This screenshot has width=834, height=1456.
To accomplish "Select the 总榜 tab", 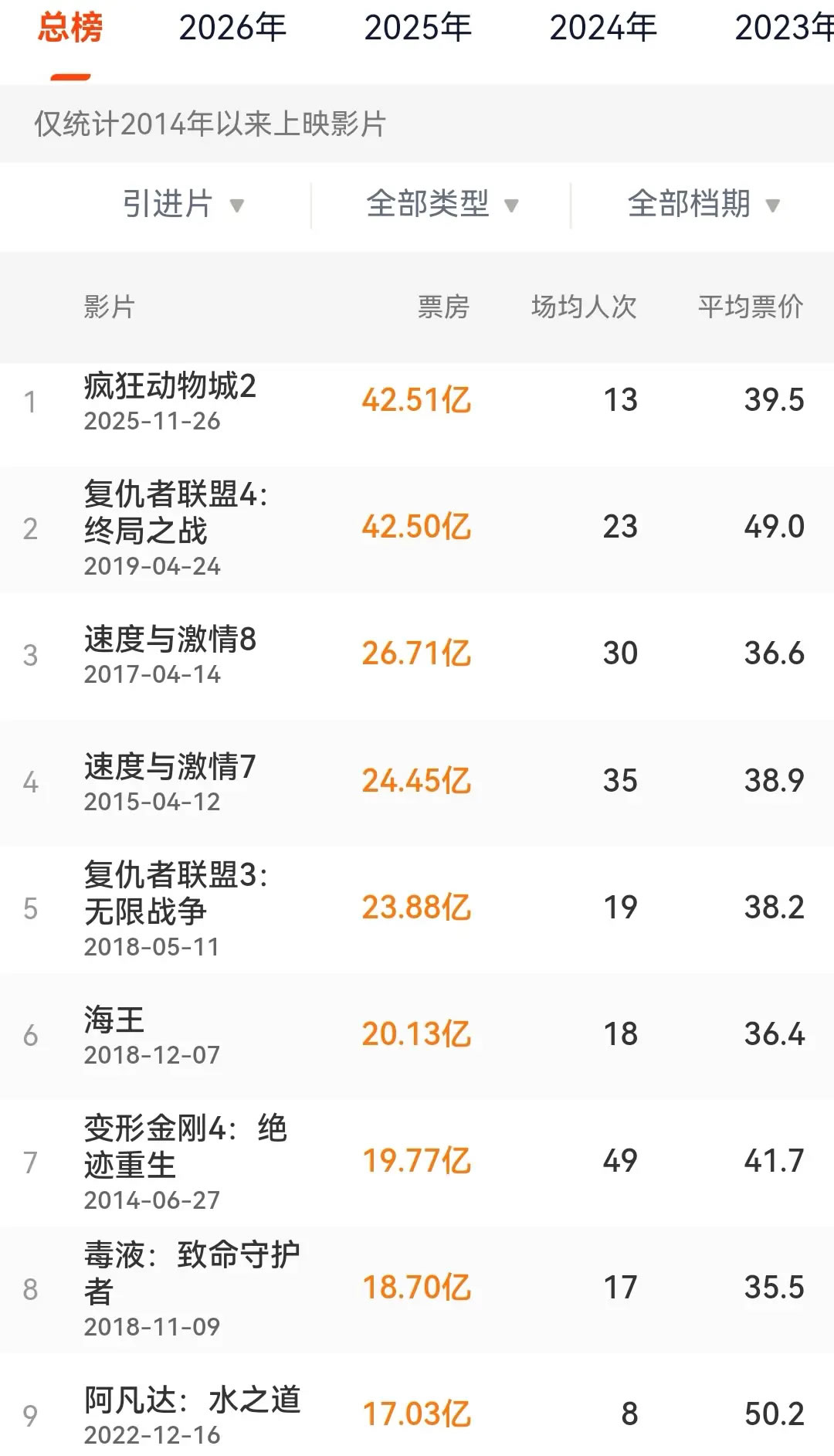I will pos(70,29).
